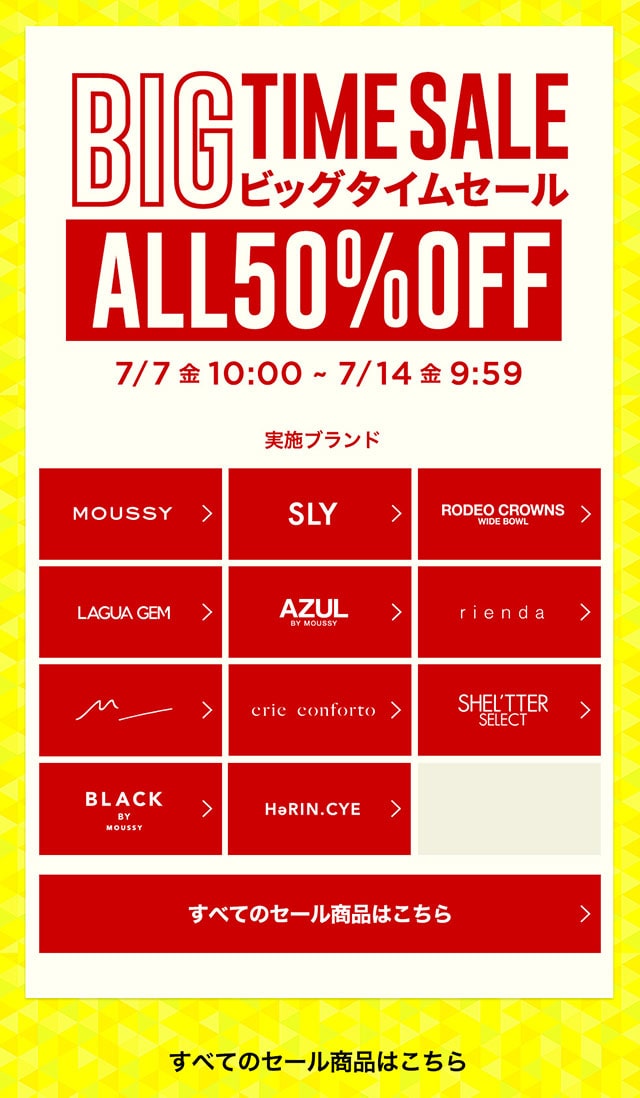Select the rienda brand button
Image resolution: width=640 pixels, height=1098 pixels.
(x=508, y=612)
